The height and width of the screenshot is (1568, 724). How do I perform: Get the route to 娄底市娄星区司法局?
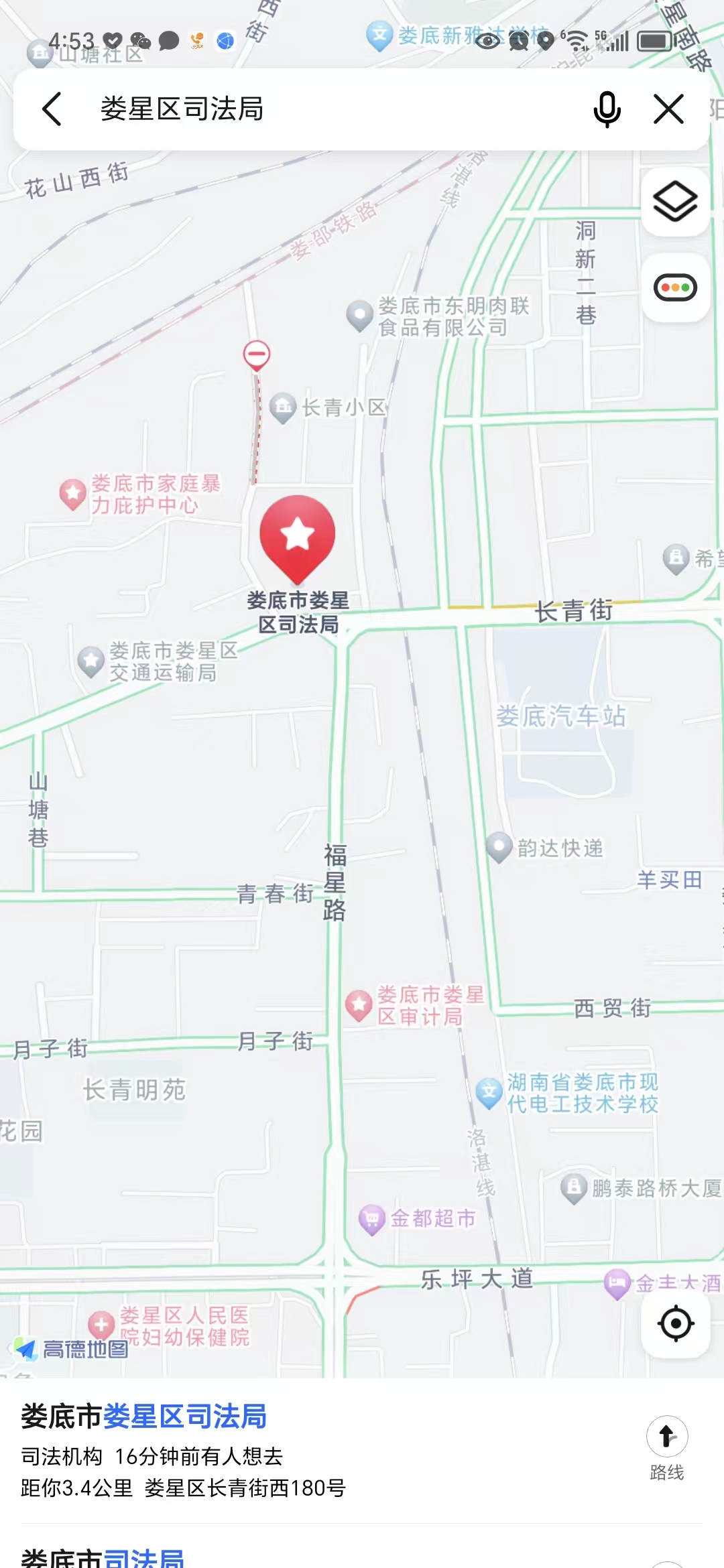666,1447
